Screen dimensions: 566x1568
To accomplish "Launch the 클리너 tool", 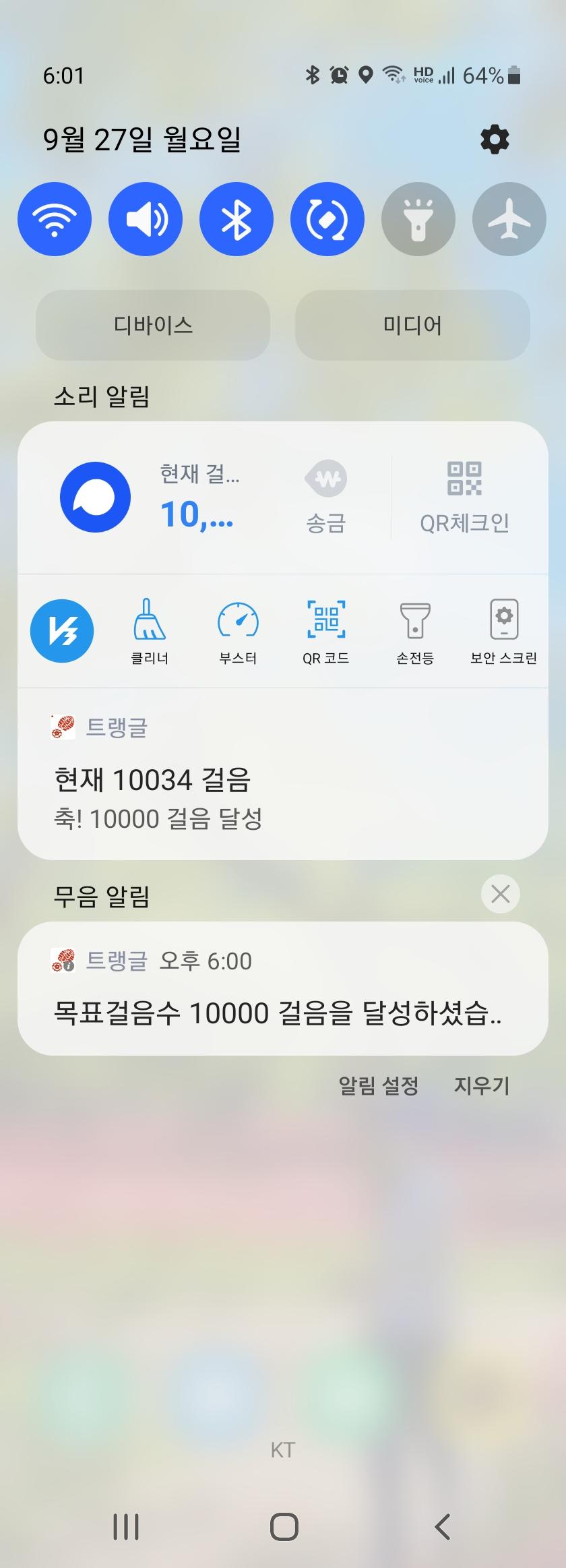I will [150, 632].
